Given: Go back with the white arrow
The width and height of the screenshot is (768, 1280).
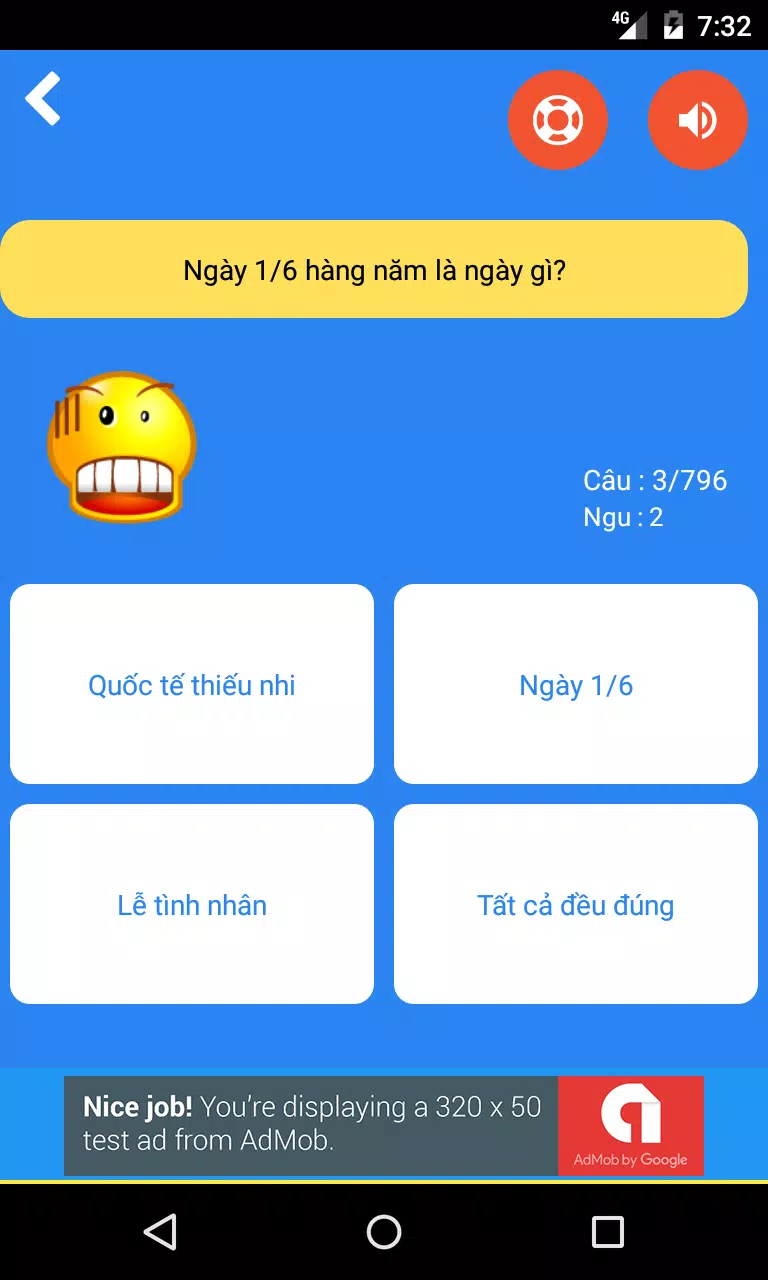Looking at the screenshot, I should [43, 99].
